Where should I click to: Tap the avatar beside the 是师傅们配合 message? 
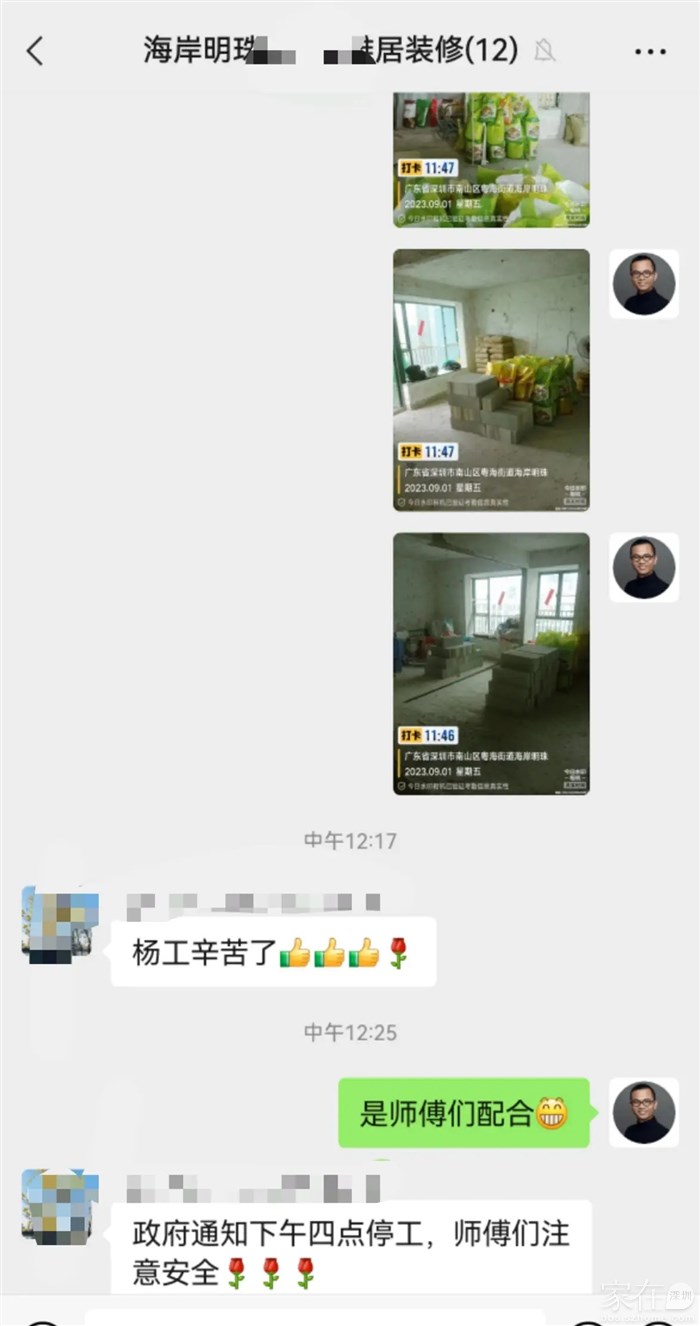tap(644, 1112)
